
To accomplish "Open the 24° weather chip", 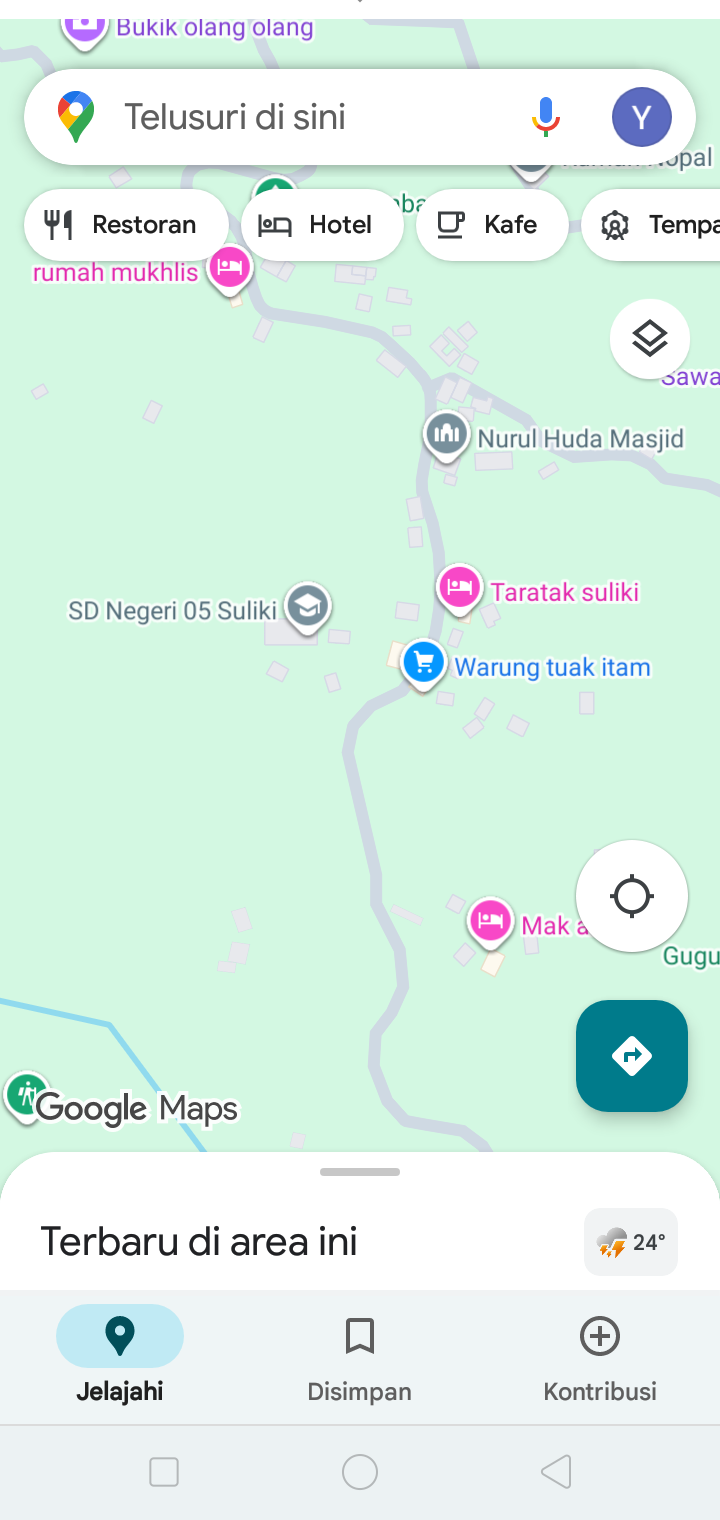I will pyautogui.click(x=631, y=1243).
